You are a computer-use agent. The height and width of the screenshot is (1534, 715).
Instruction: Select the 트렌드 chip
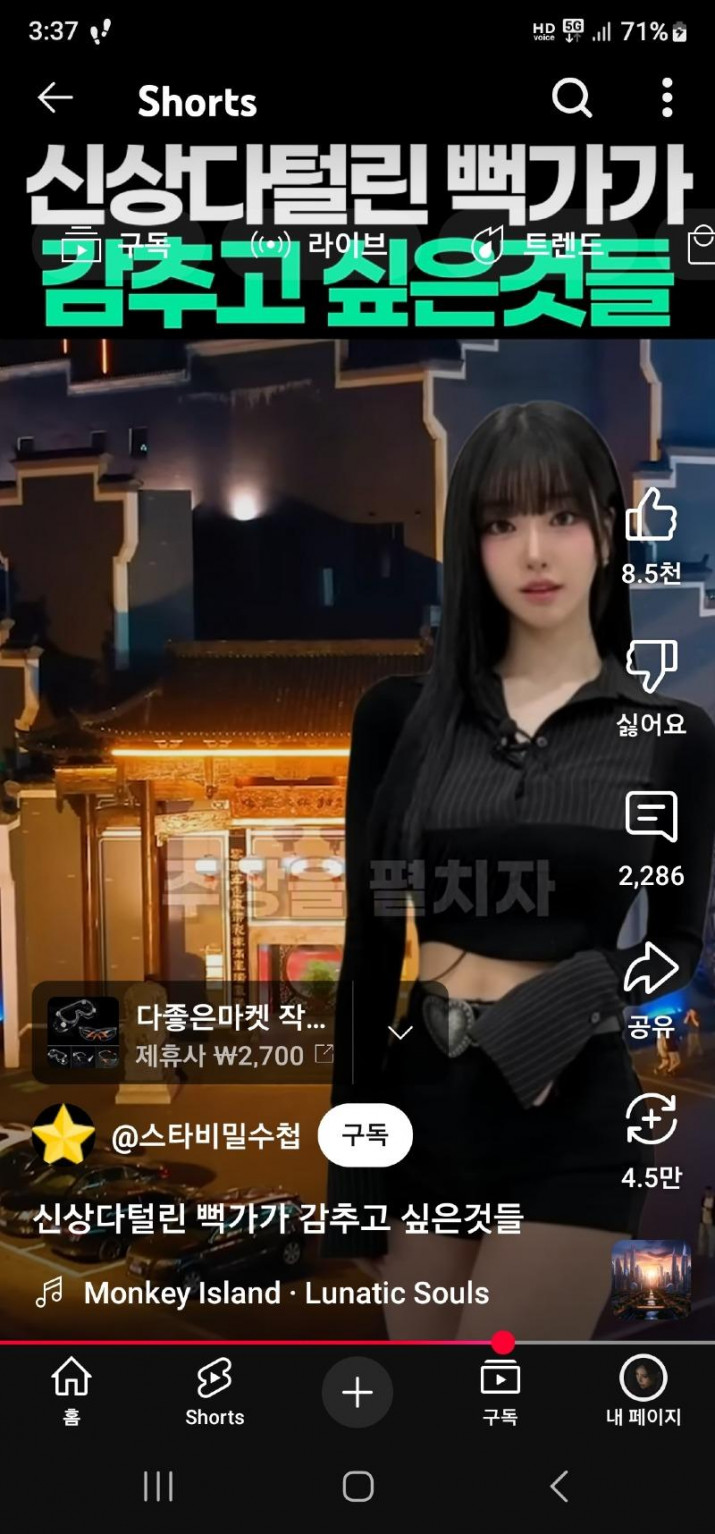click(538, 244)
